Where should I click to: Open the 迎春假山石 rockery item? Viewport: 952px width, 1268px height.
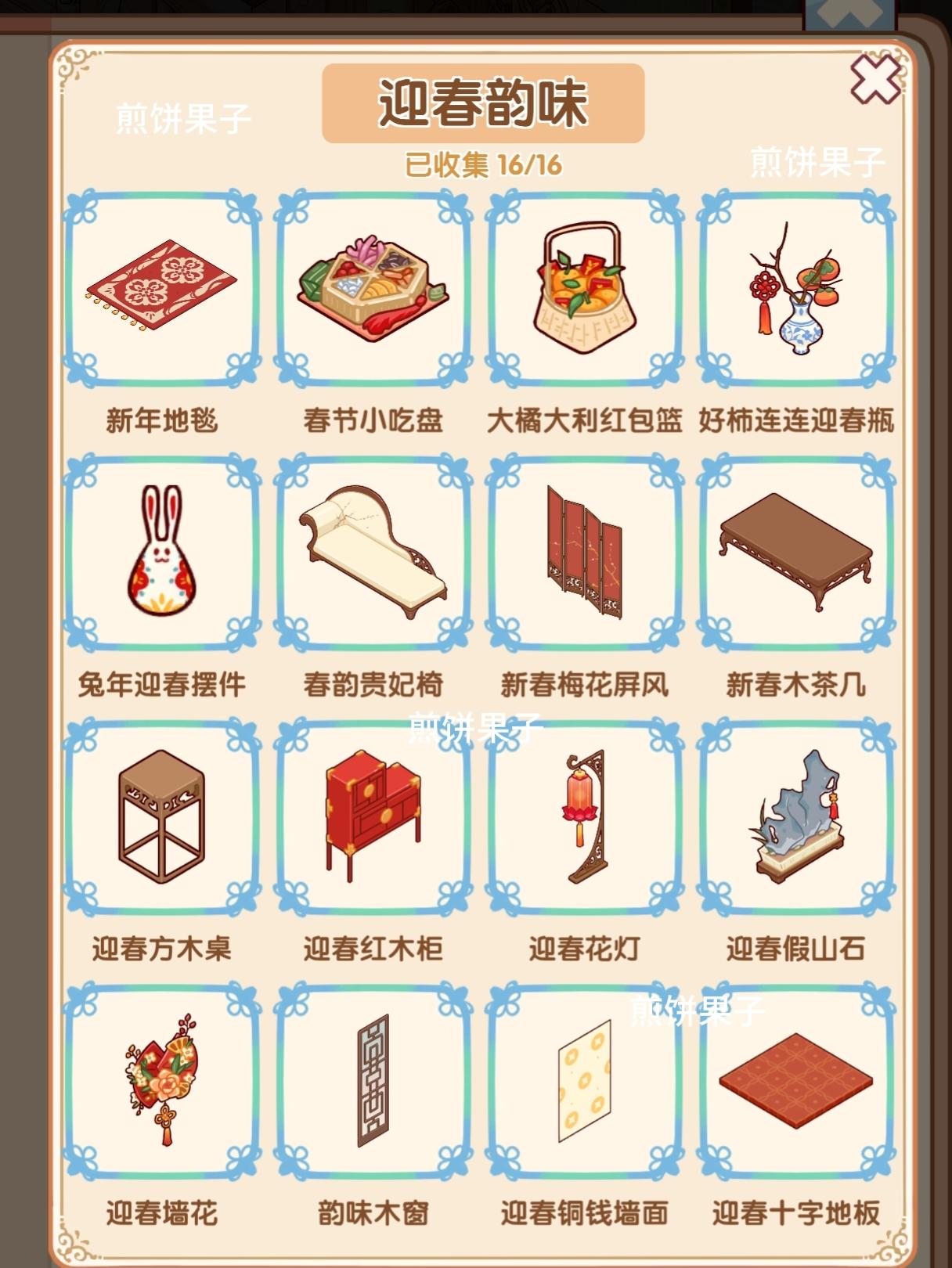click(796, 817)
